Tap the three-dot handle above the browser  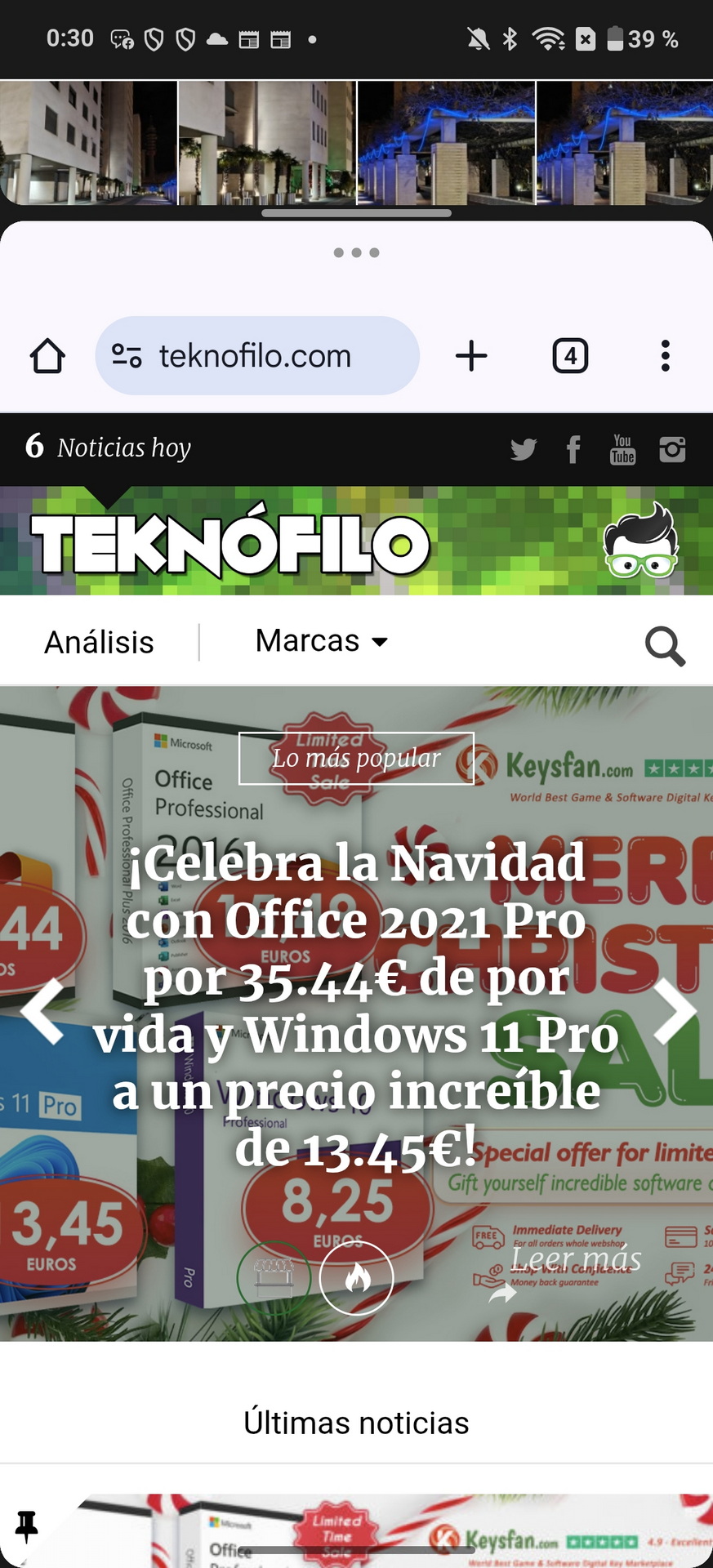356,252
